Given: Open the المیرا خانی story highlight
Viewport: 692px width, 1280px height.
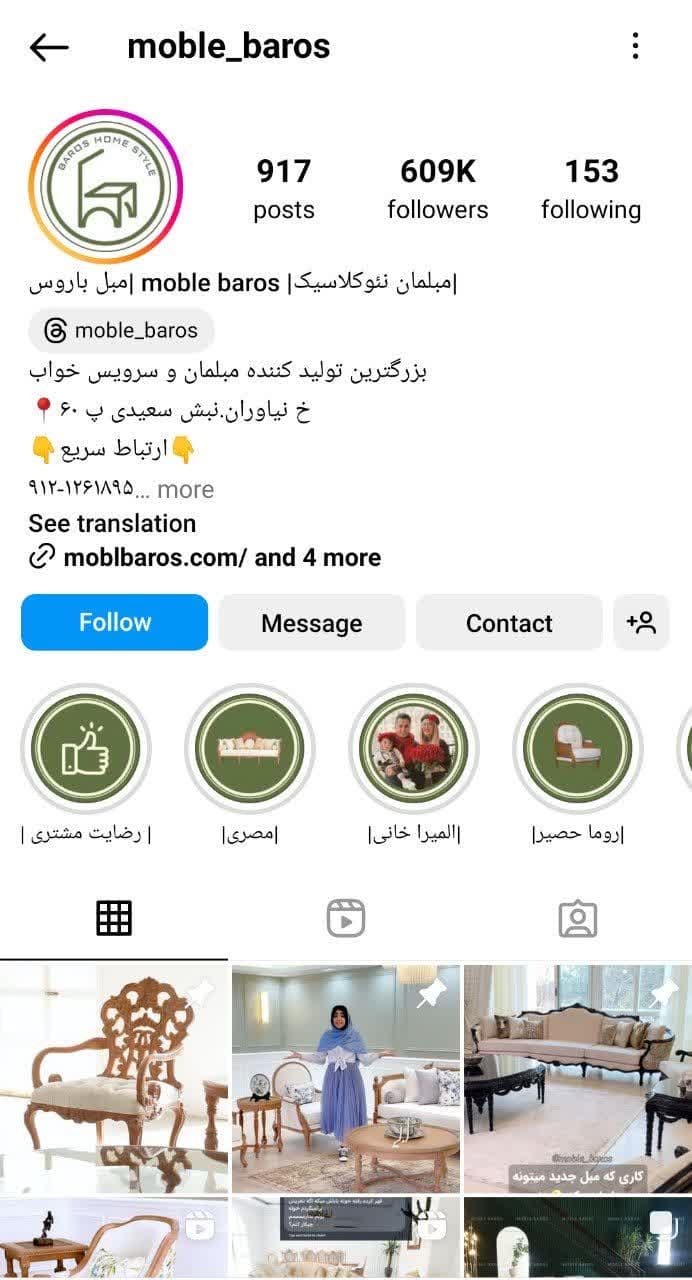Looking at the screenshot, I should click(x=414, y=748).
